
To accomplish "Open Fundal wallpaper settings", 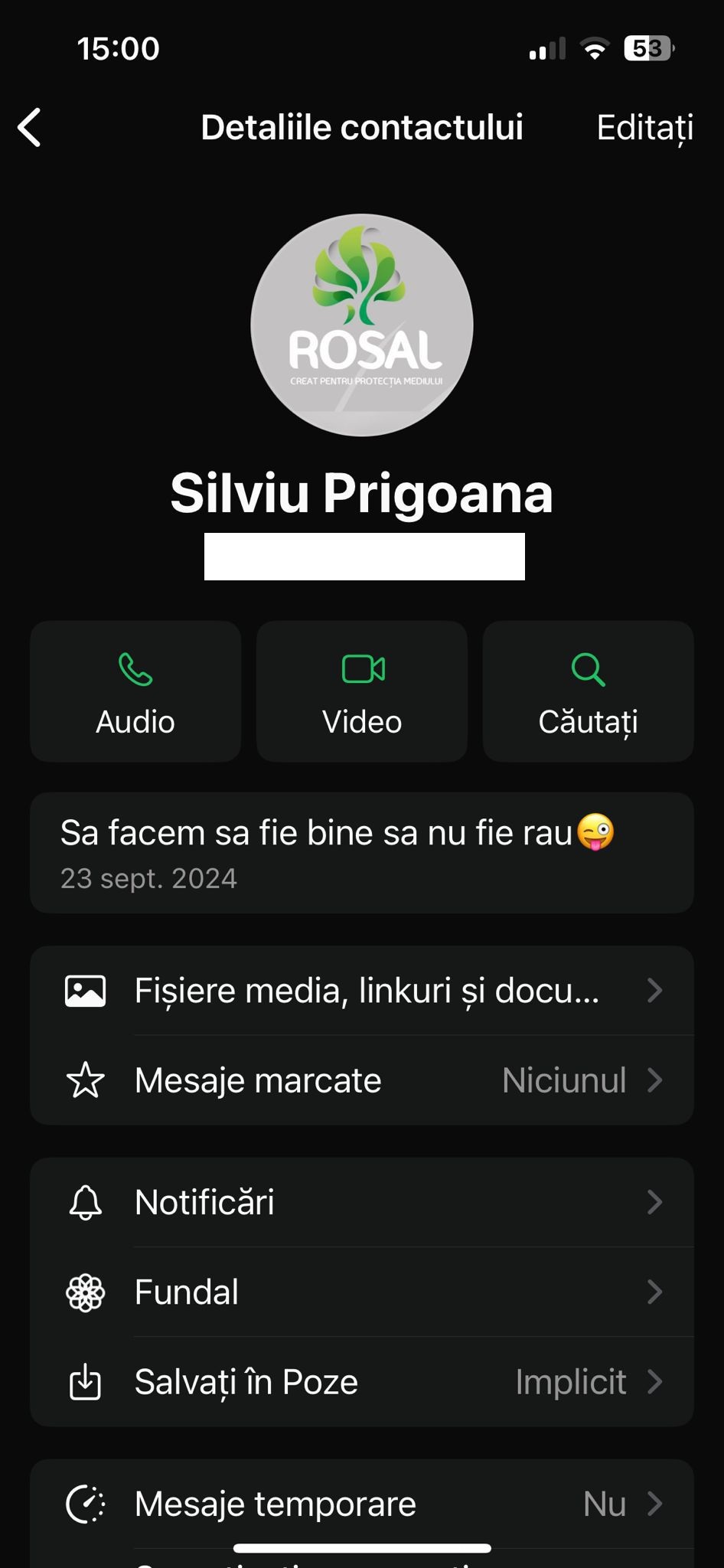I will coord(362,1292).
